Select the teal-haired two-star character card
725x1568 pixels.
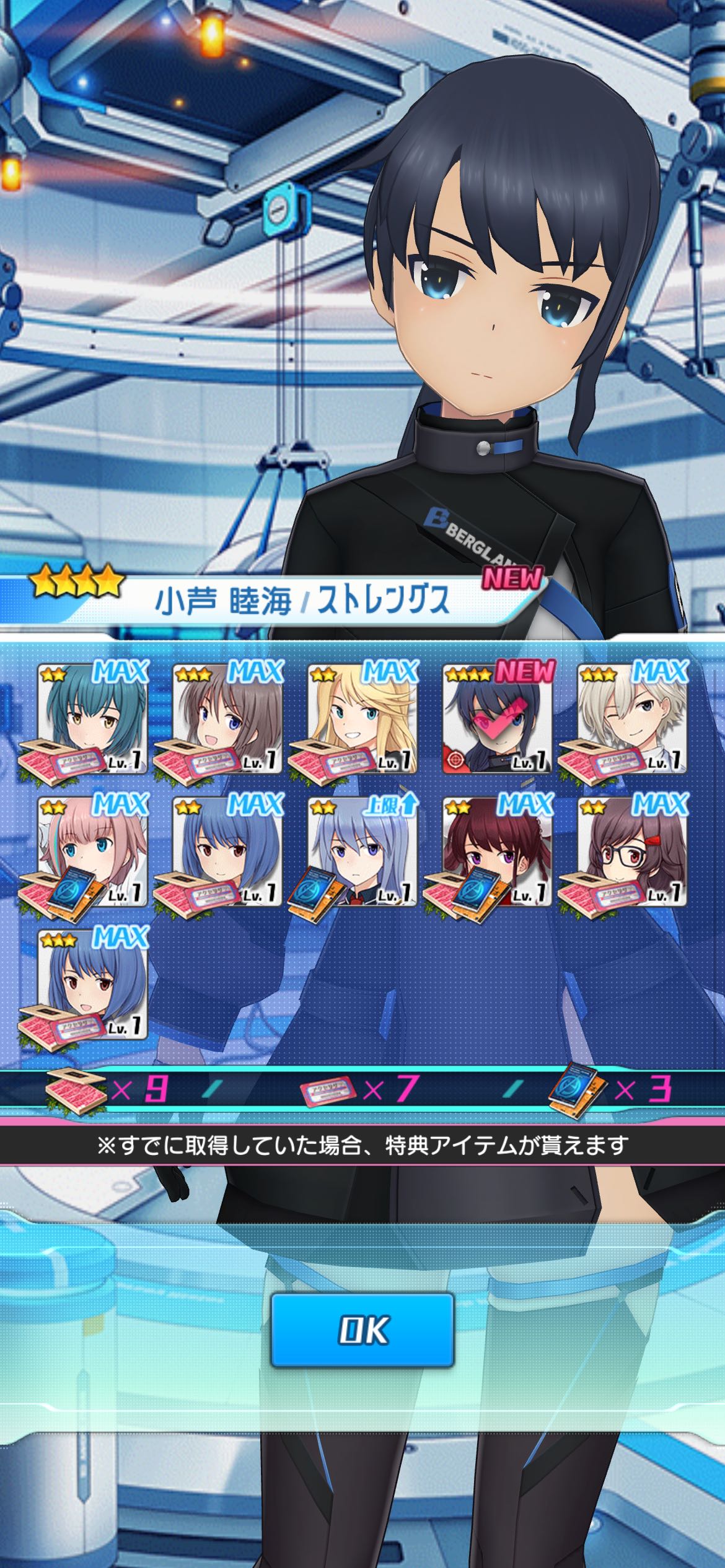pyautogui.click(x=93, y=718)
